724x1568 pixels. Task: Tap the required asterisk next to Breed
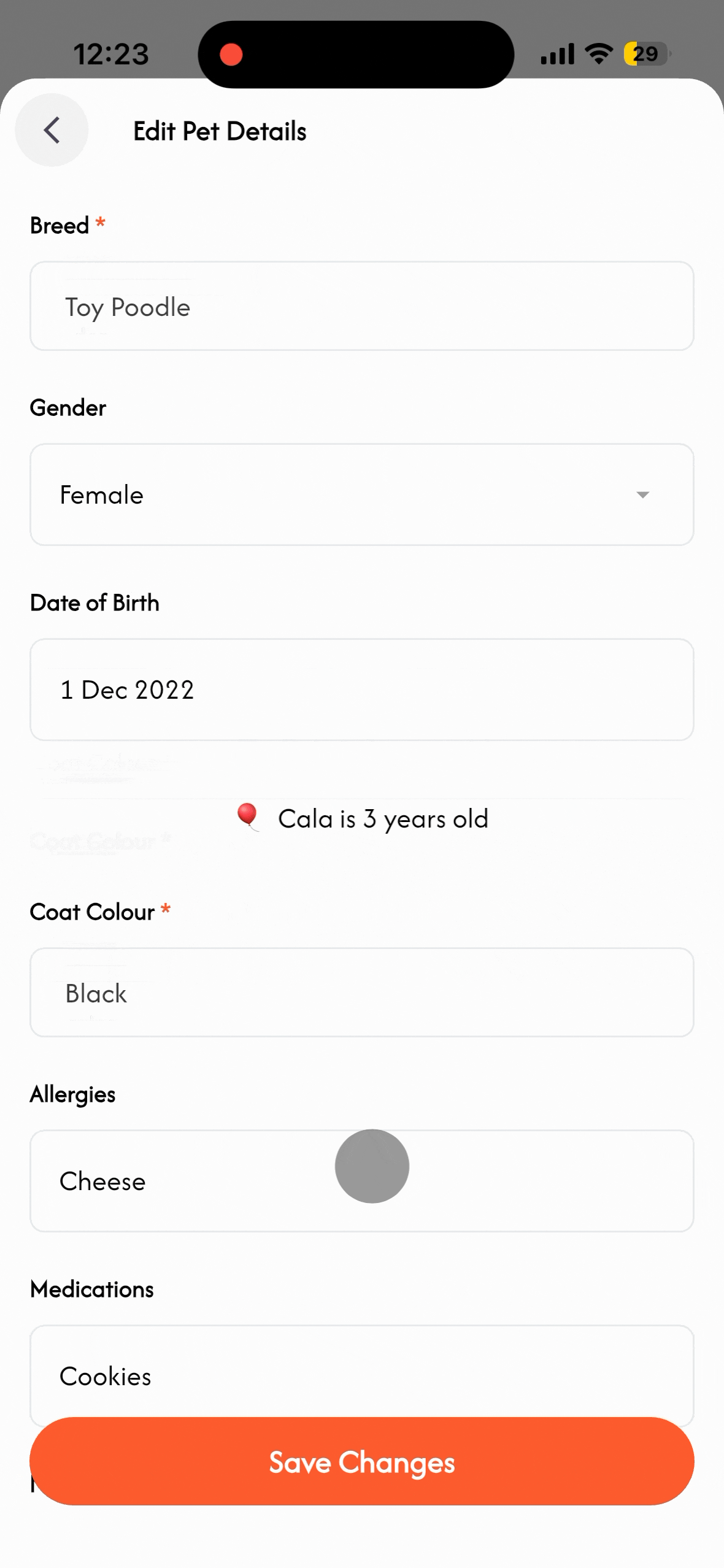[99, 223]
